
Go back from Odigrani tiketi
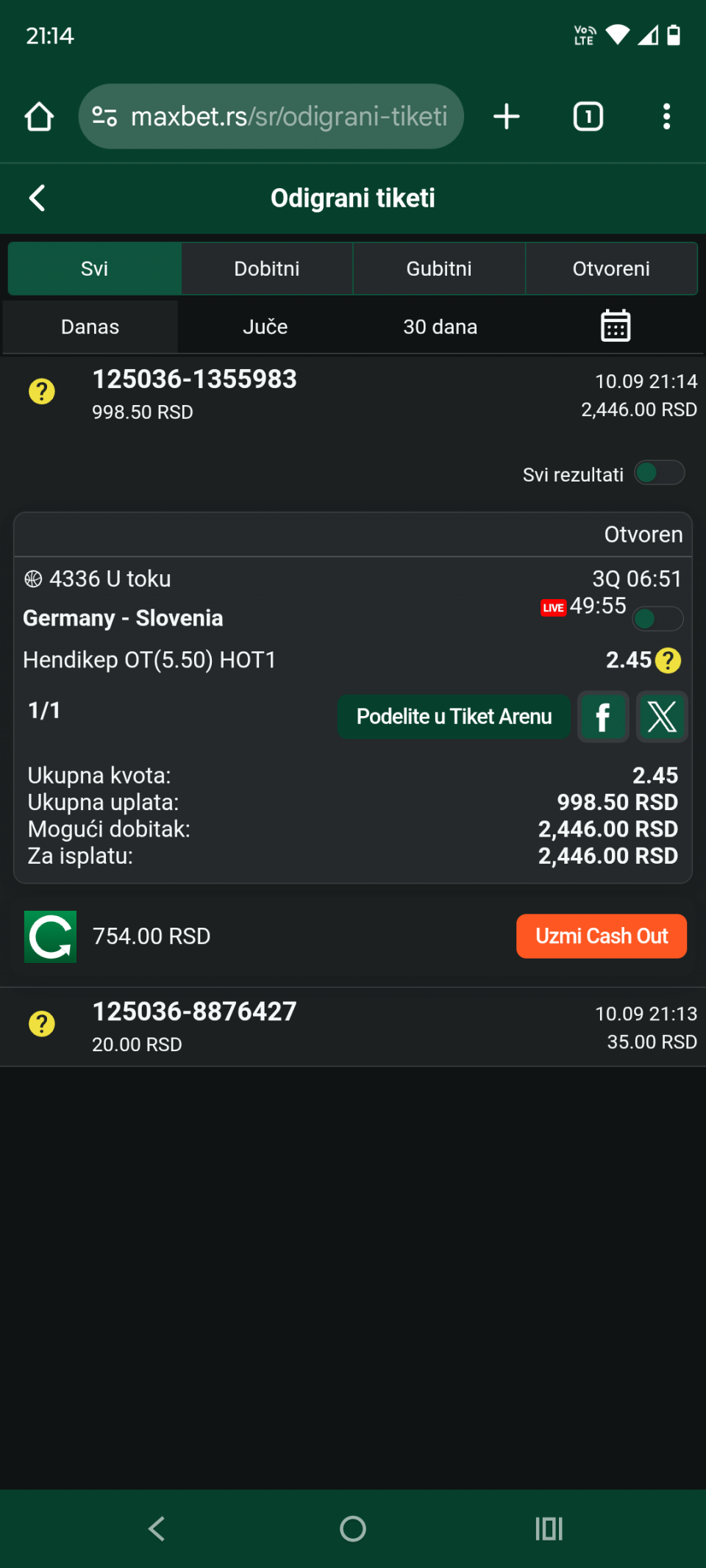click(x=38, y=198)
